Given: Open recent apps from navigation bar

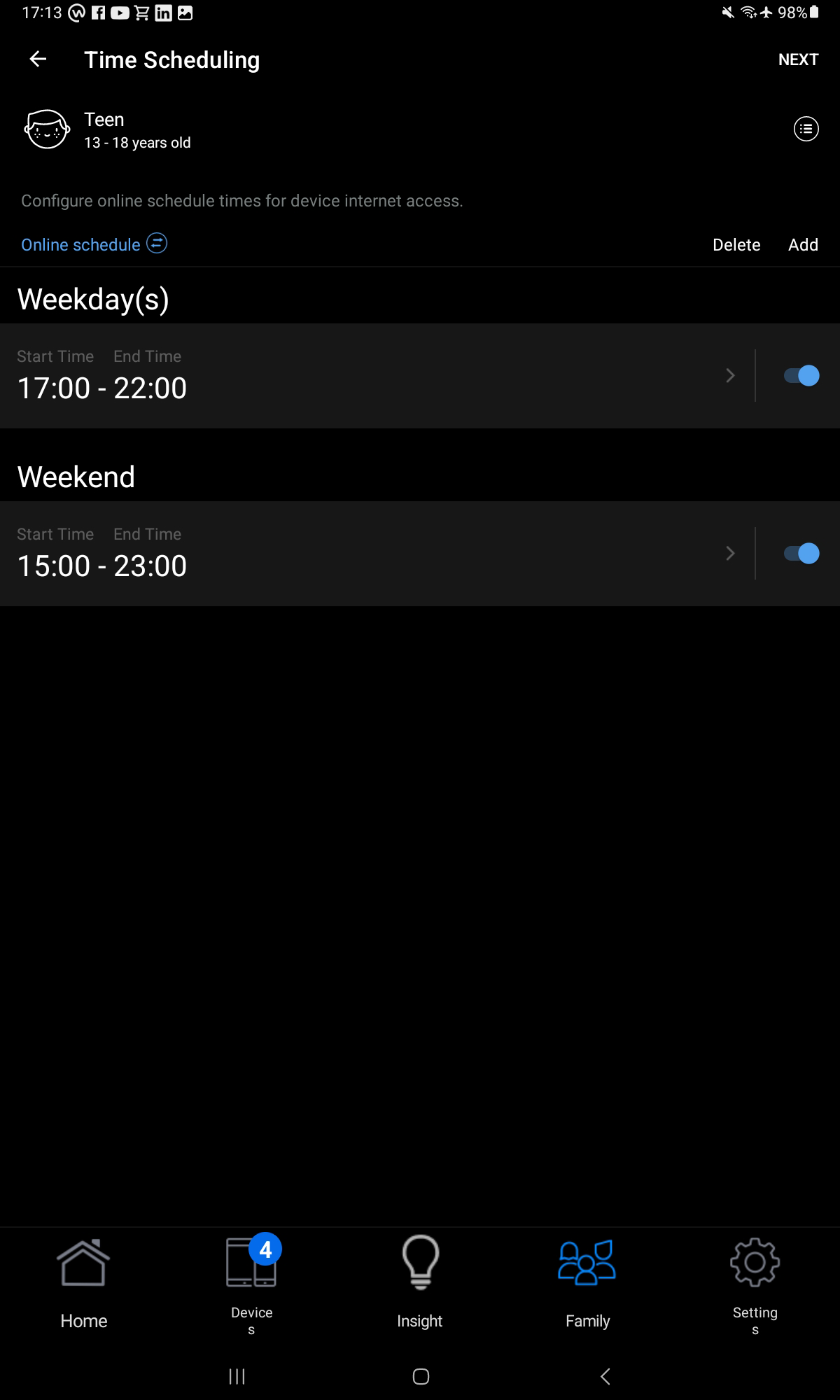Looking at the screenshot, I should point(237,1376).
